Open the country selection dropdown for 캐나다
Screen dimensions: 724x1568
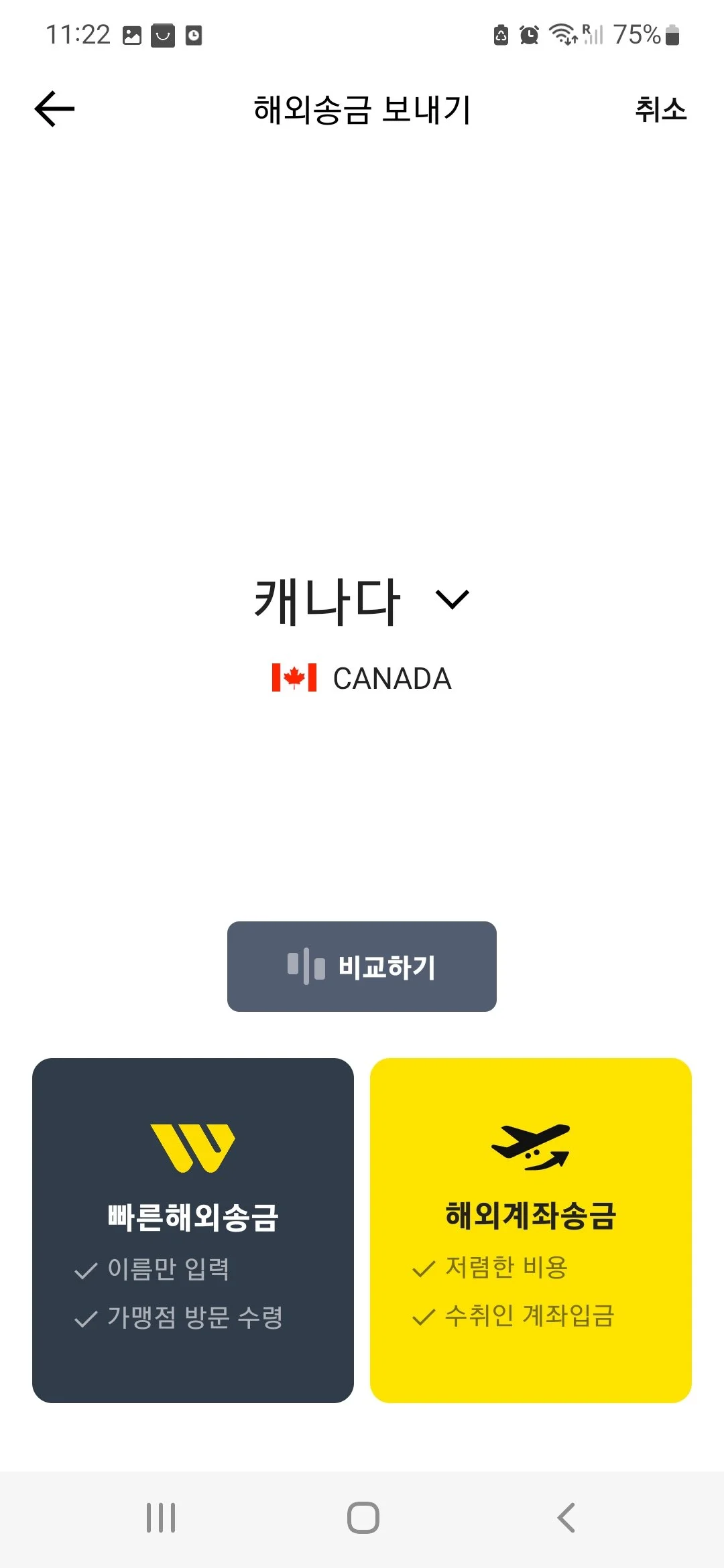tap(326, 600)
